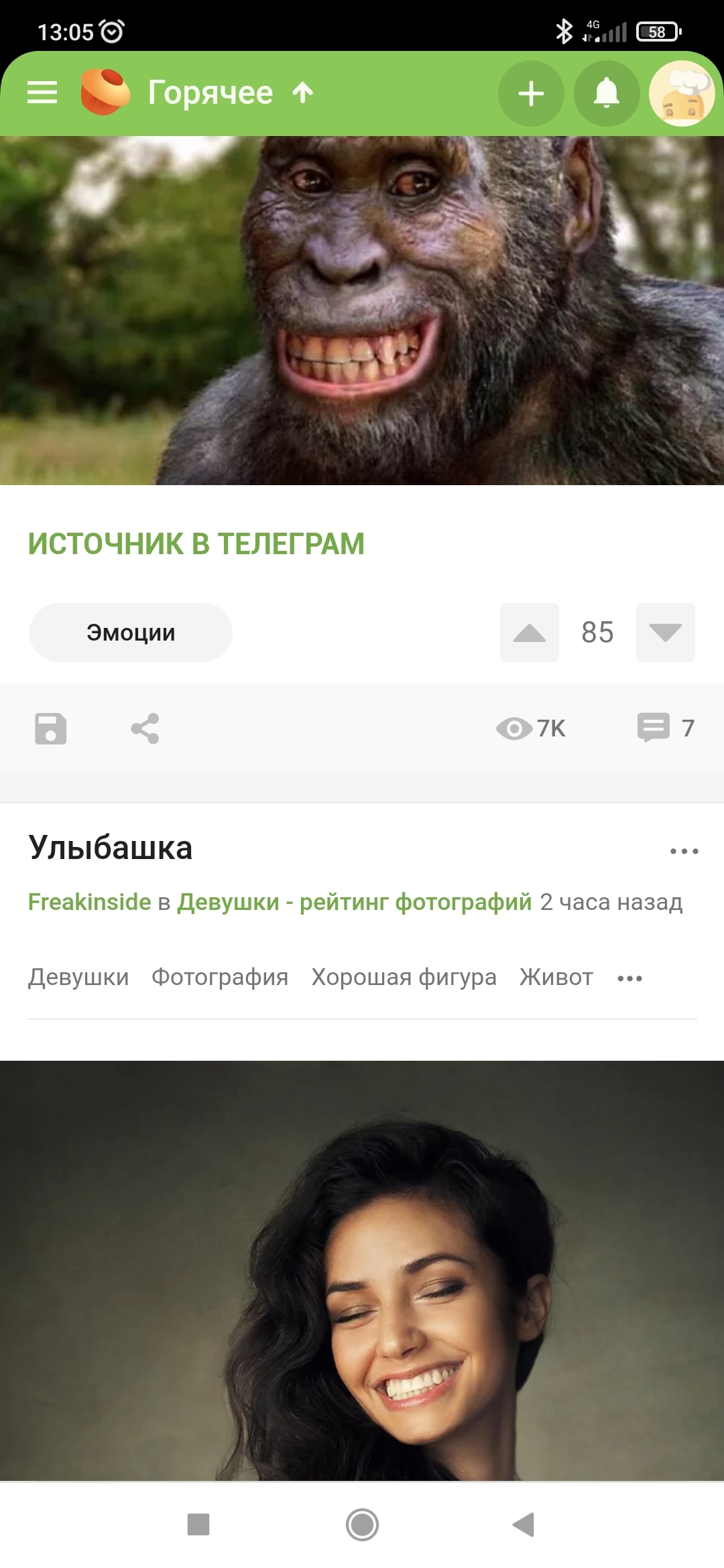Screen dimensions: 724x1568
Task: Expand the remaining tags after Живот
Action: [629, 978]
